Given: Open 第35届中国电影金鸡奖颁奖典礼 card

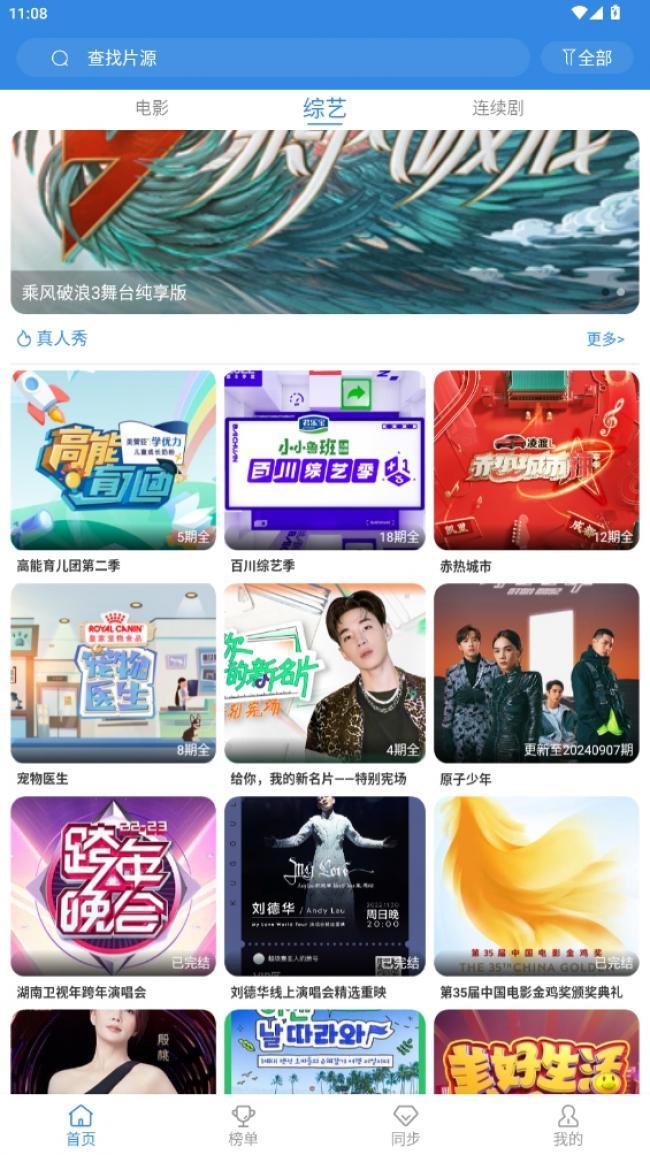Looking at the screenshot, I should click(x=536, y=886).
